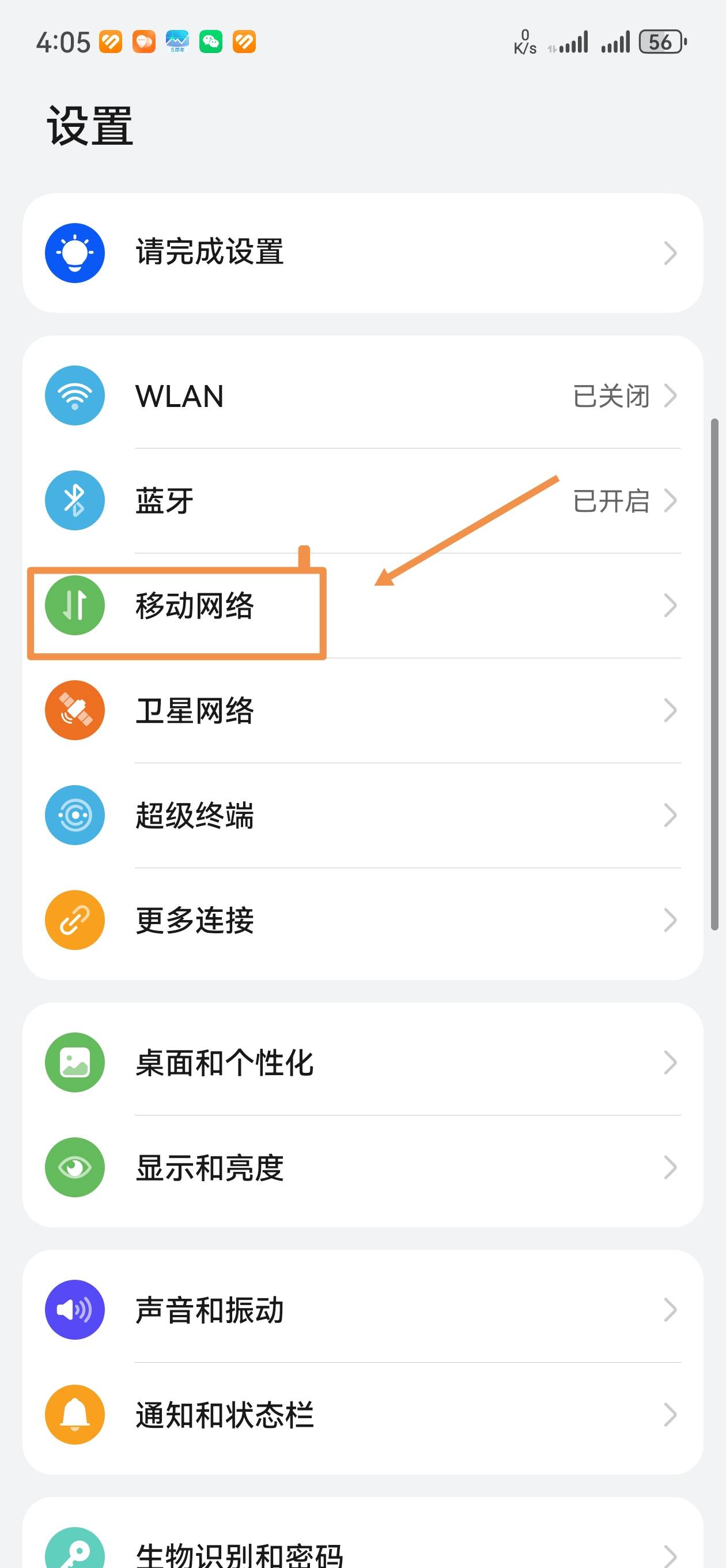The height and width of the screenshot is (1568, 726).
Task: Go to 蓝牙 settings
Action: pyautogui.click(x=362, y=501)
